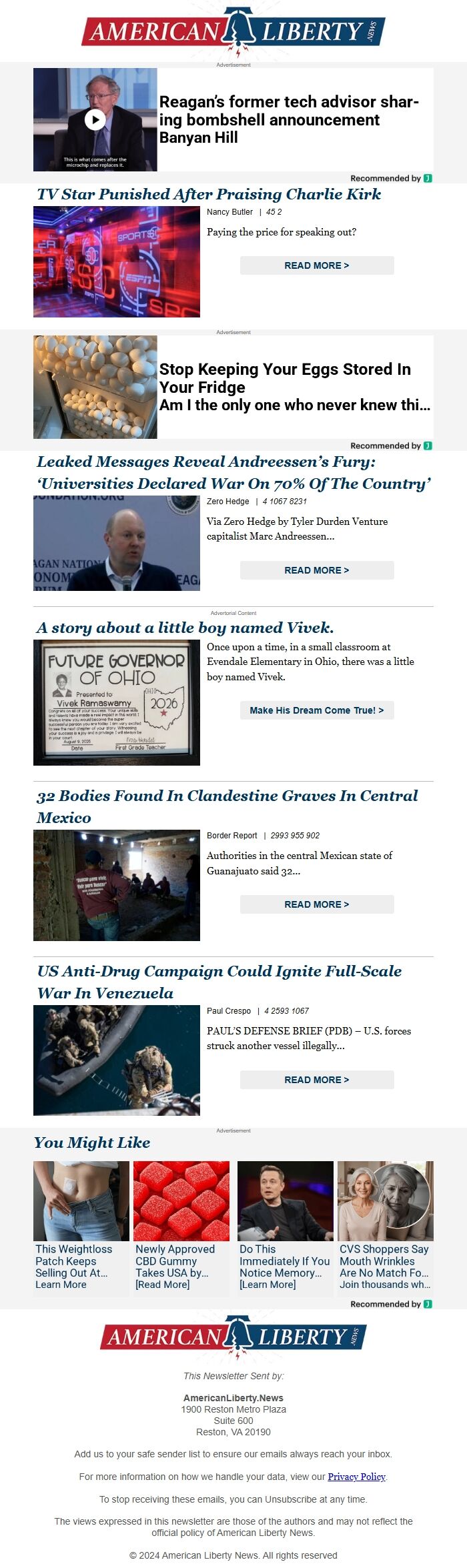Tap Read More under the TV Star article
467x1568 pixels.
(316, 265)
